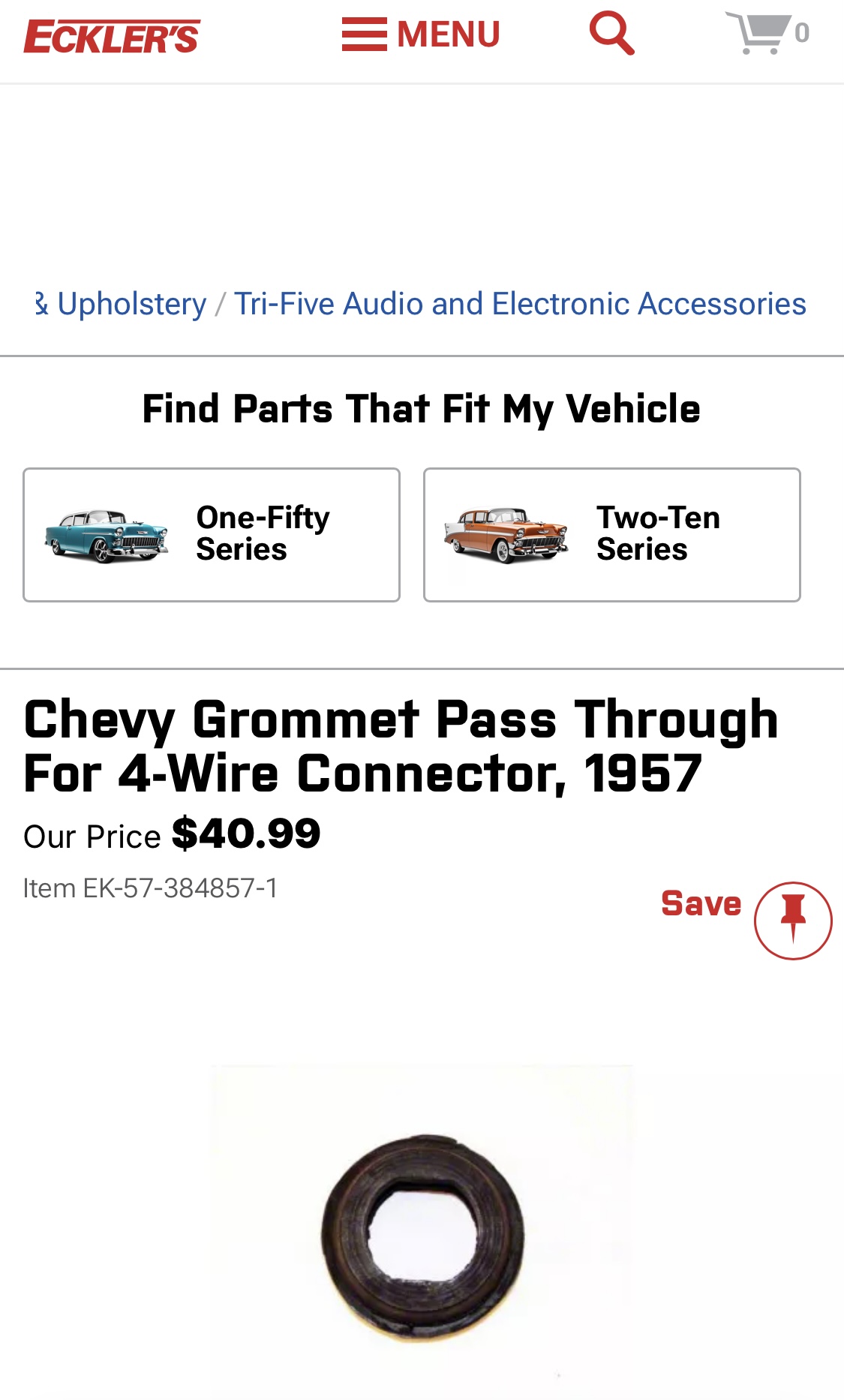This screenshot has height=1400, width=844.
Task: Open the shopping cart
Action: click(767, 33)
